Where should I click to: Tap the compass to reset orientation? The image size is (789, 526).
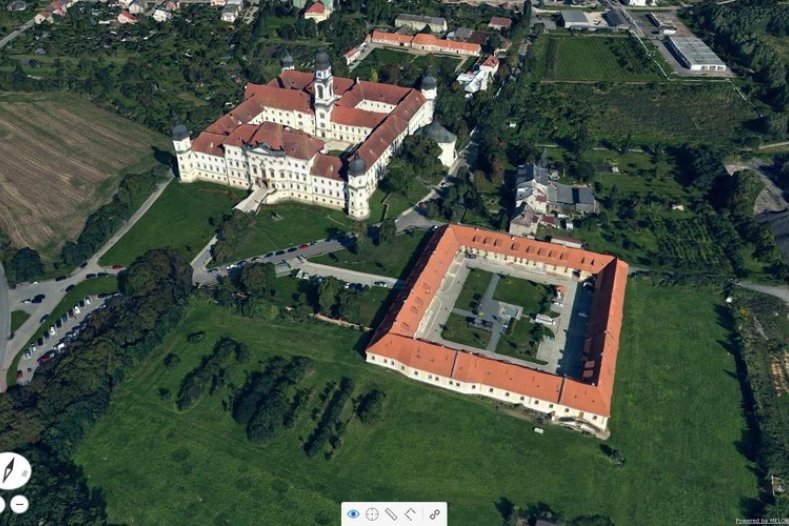tap(13, 470)
